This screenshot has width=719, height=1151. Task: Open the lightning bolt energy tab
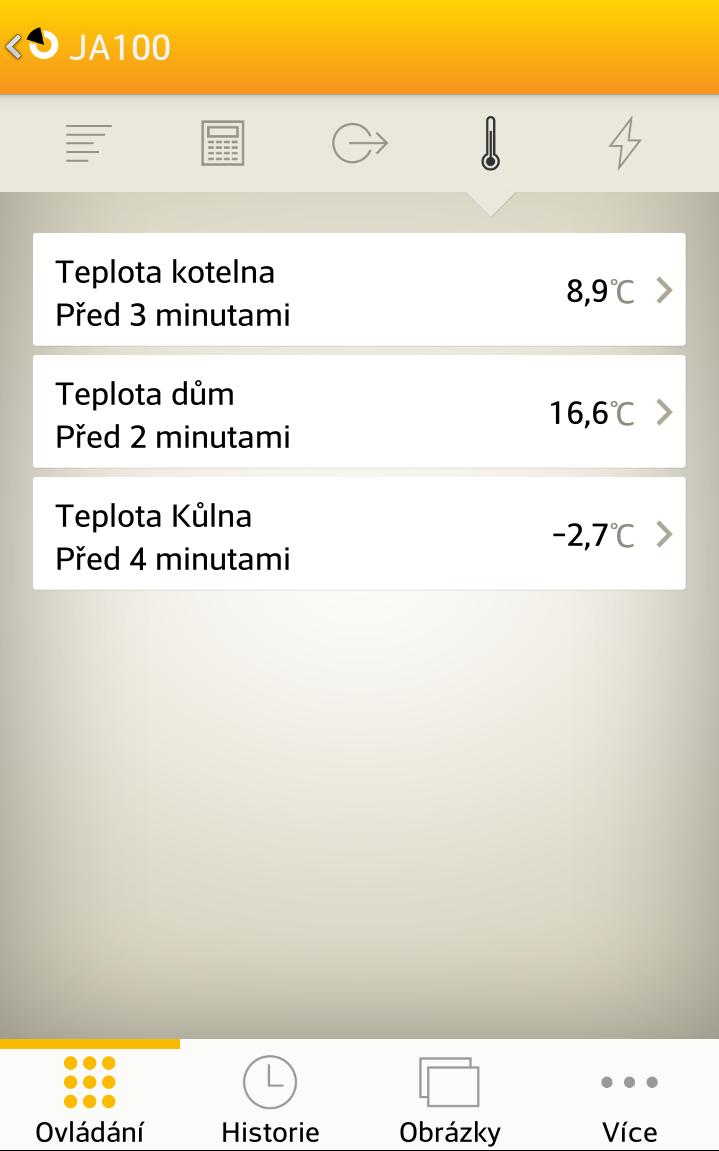pos(625,144)
